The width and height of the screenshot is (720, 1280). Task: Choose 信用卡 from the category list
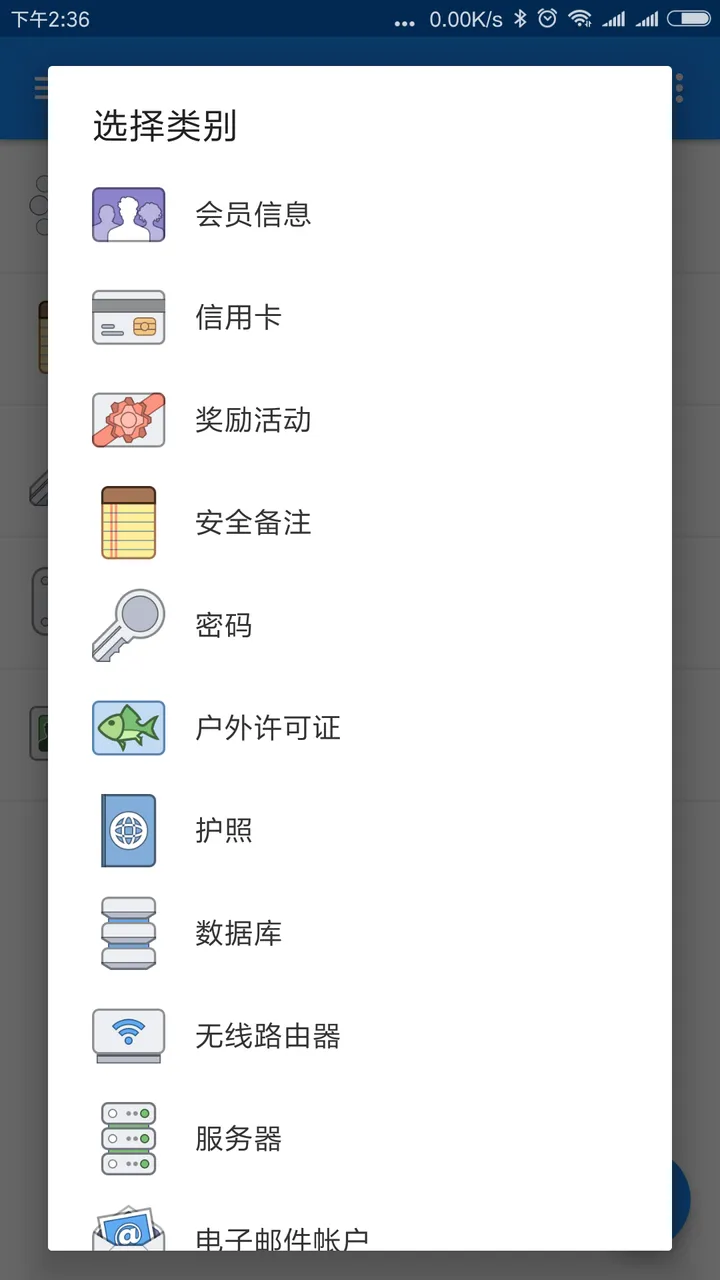click(x=360, y=318)
